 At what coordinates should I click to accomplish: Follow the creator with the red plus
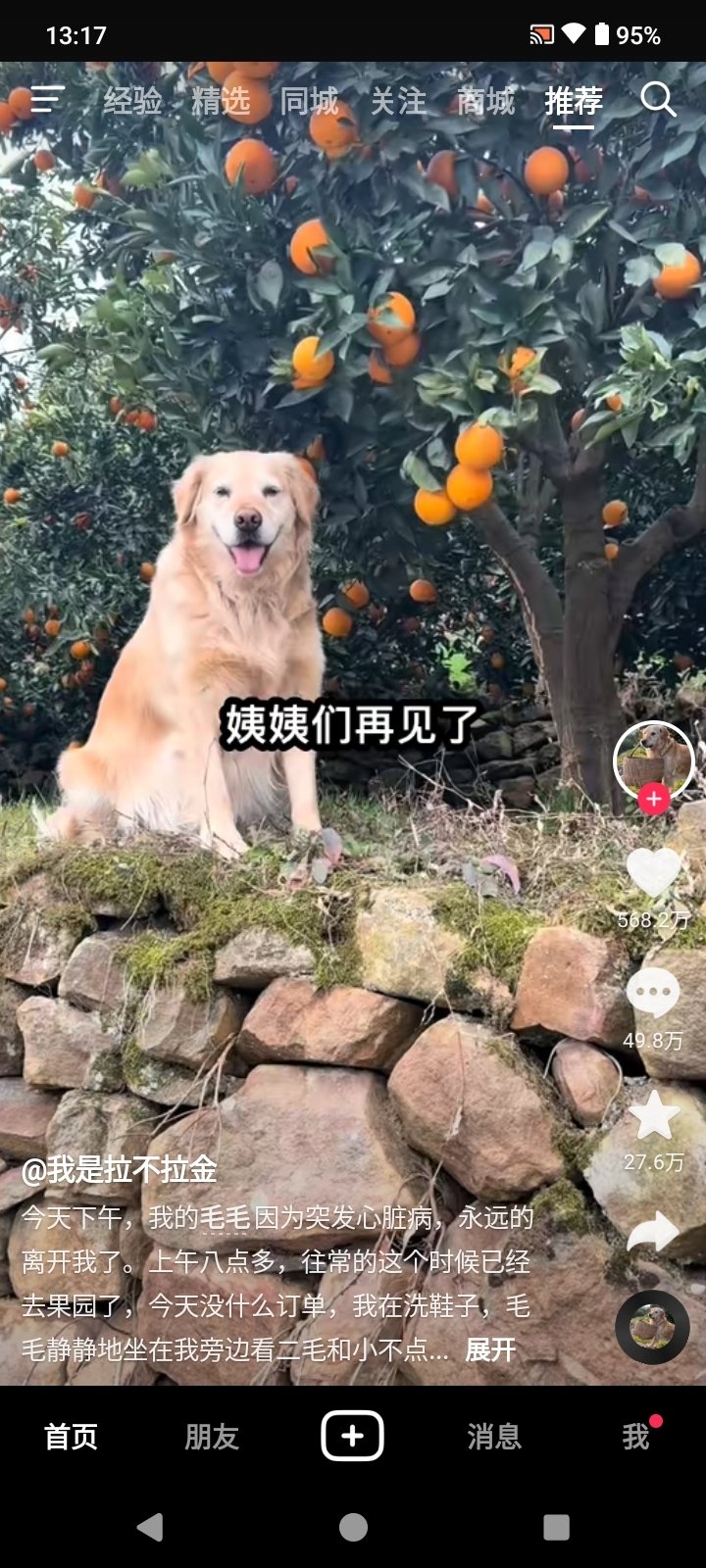(x=654, y=799)
